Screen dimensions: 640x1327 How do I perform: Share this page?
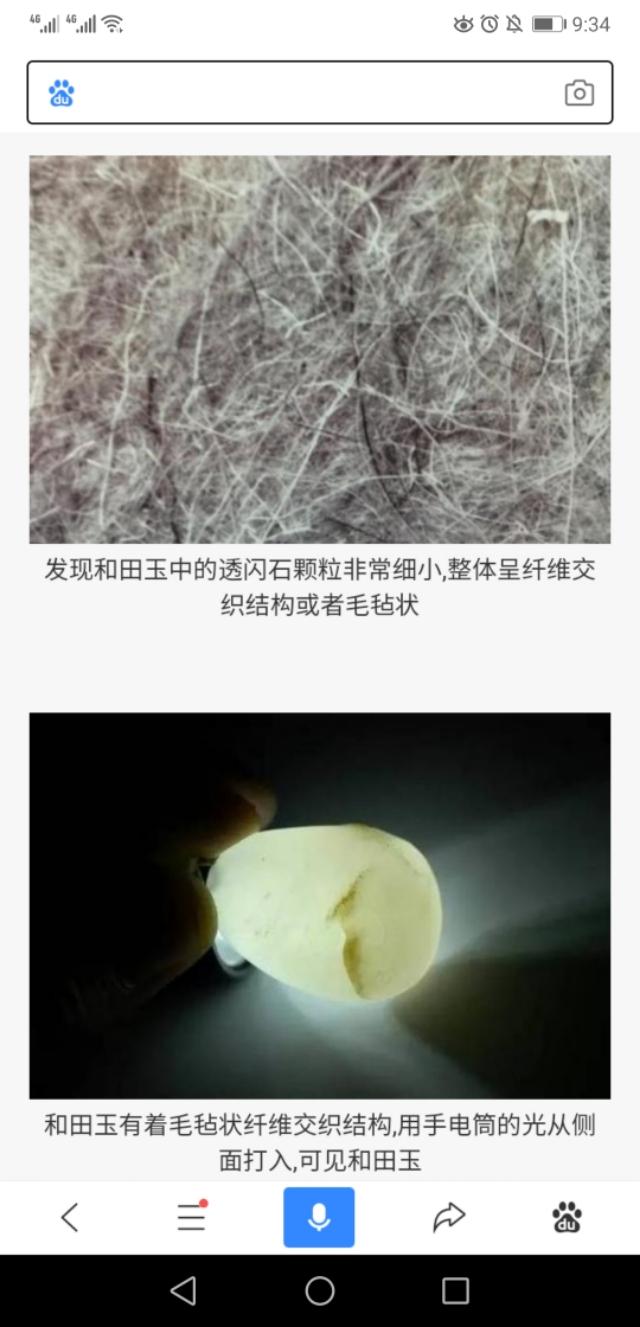pyautogui.click(x=449, y=1217)
